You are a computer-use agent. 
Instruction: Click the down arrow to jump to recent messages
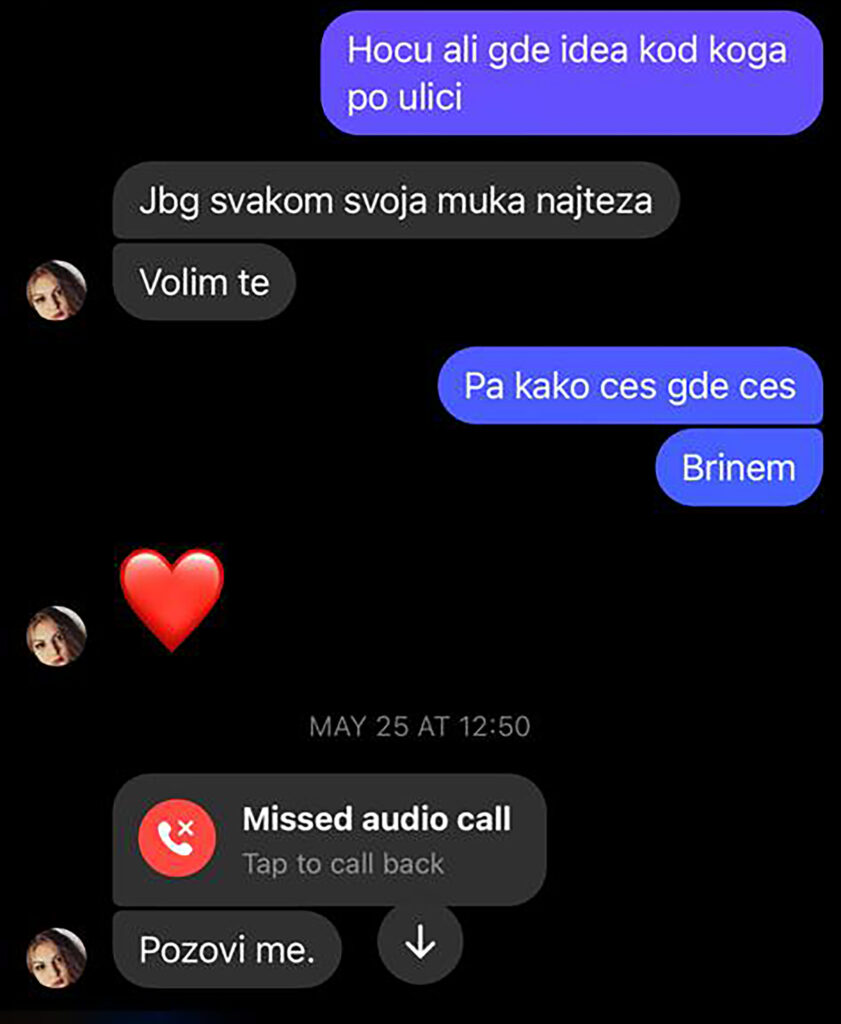point(421,941)
